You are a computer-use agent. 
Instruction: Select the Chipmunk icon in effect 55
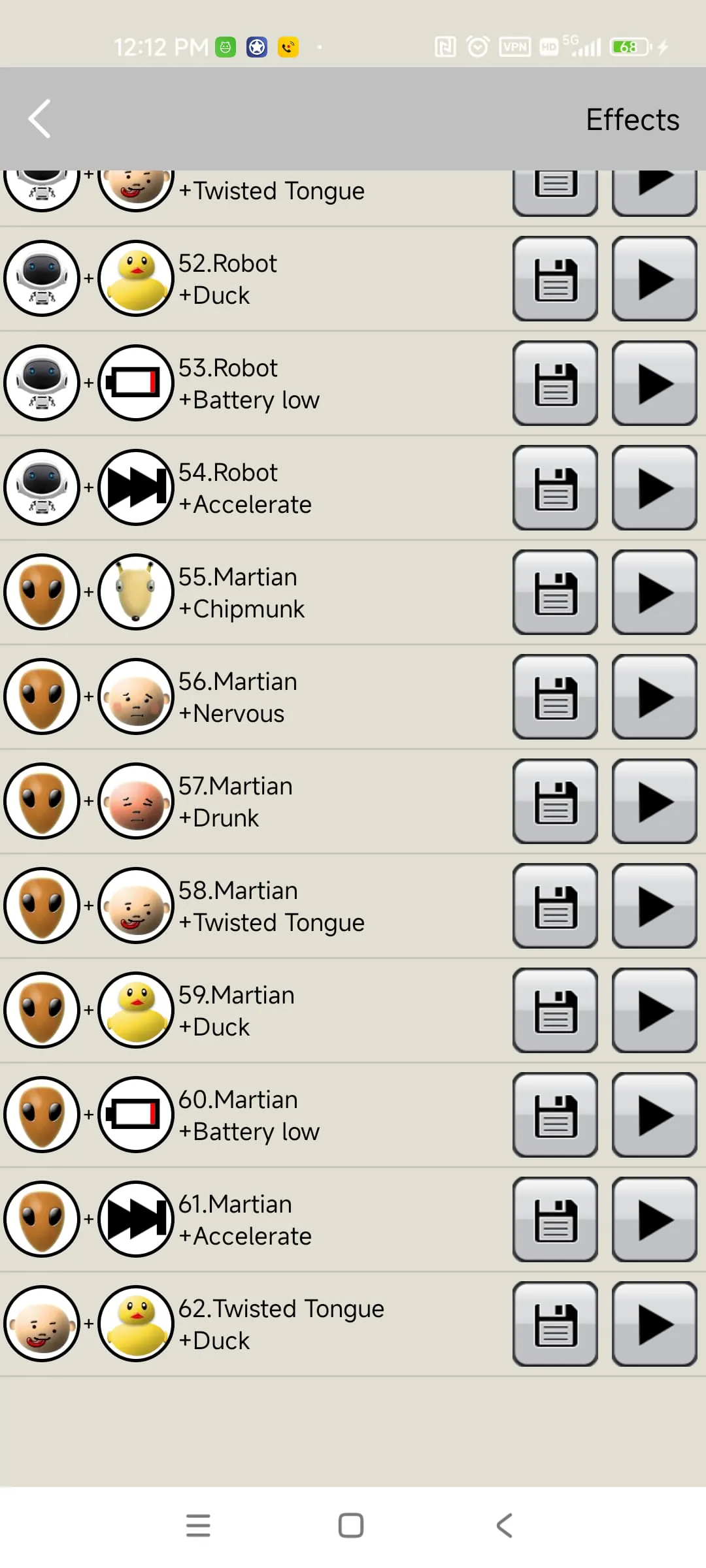(135, 592)
